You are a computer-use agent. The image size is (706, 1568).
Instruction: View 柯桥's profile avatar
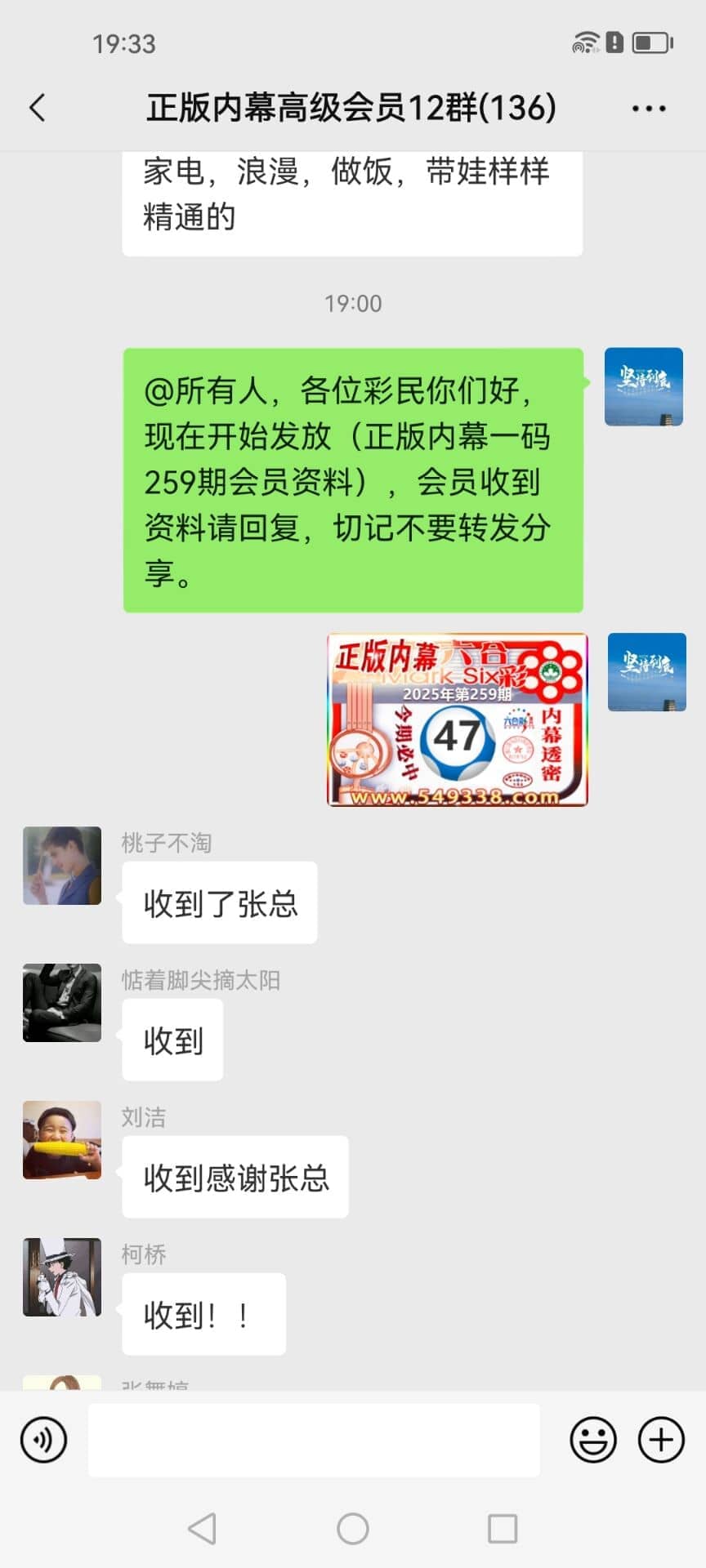click(x=62, y=1277)
